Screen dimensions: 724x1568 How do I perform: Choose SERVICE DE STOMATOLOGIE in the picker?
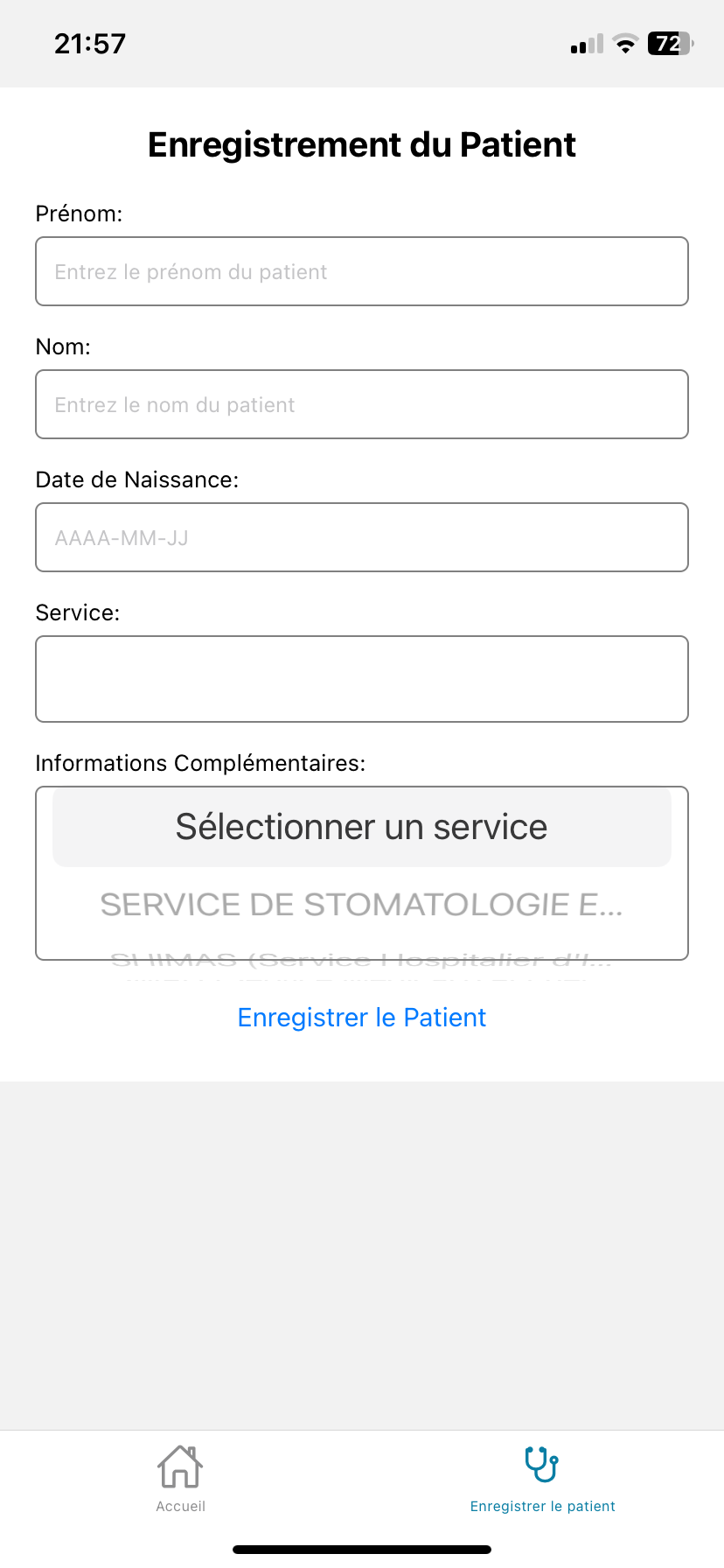pos(362,905)
